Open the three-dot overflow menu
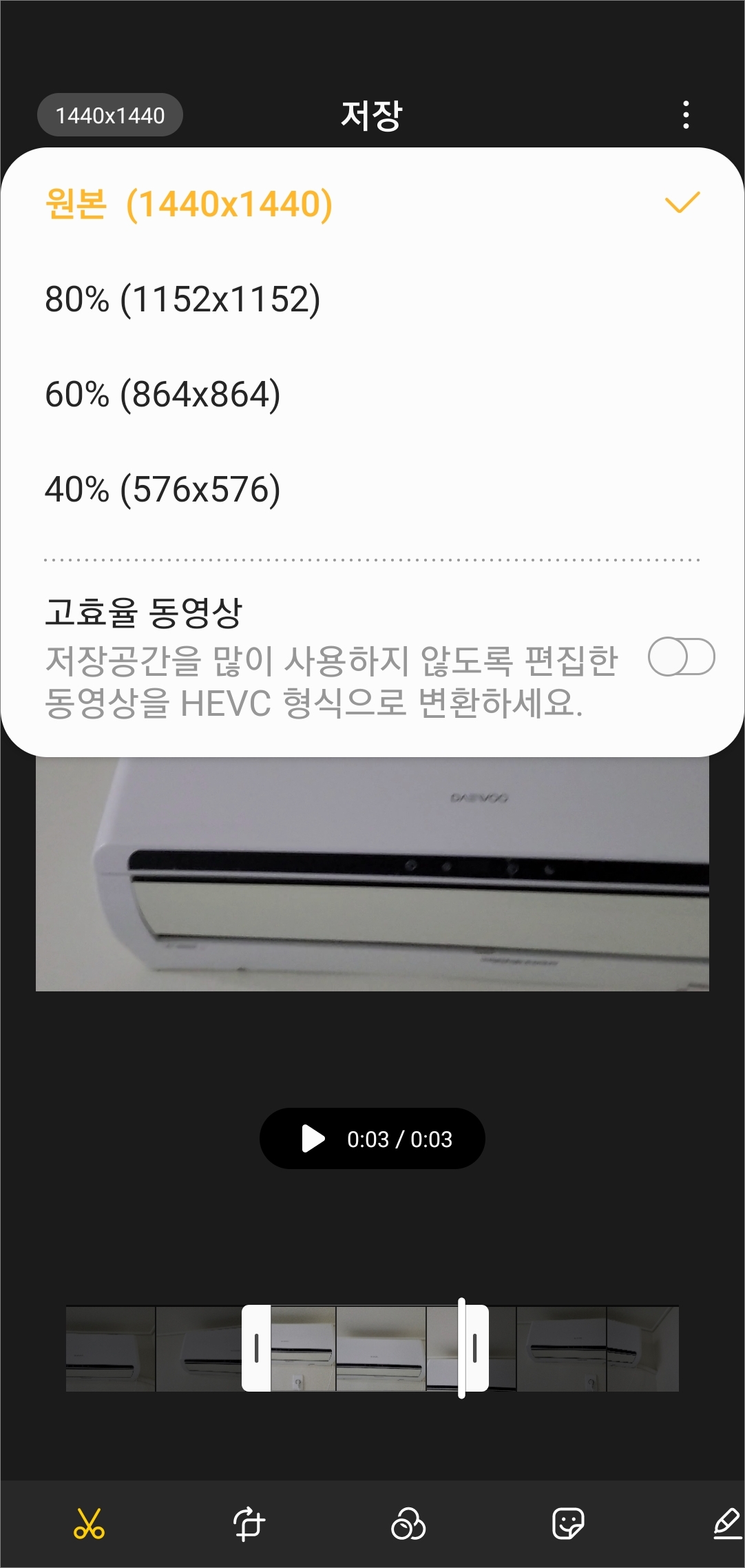 (x=686, y=115)
